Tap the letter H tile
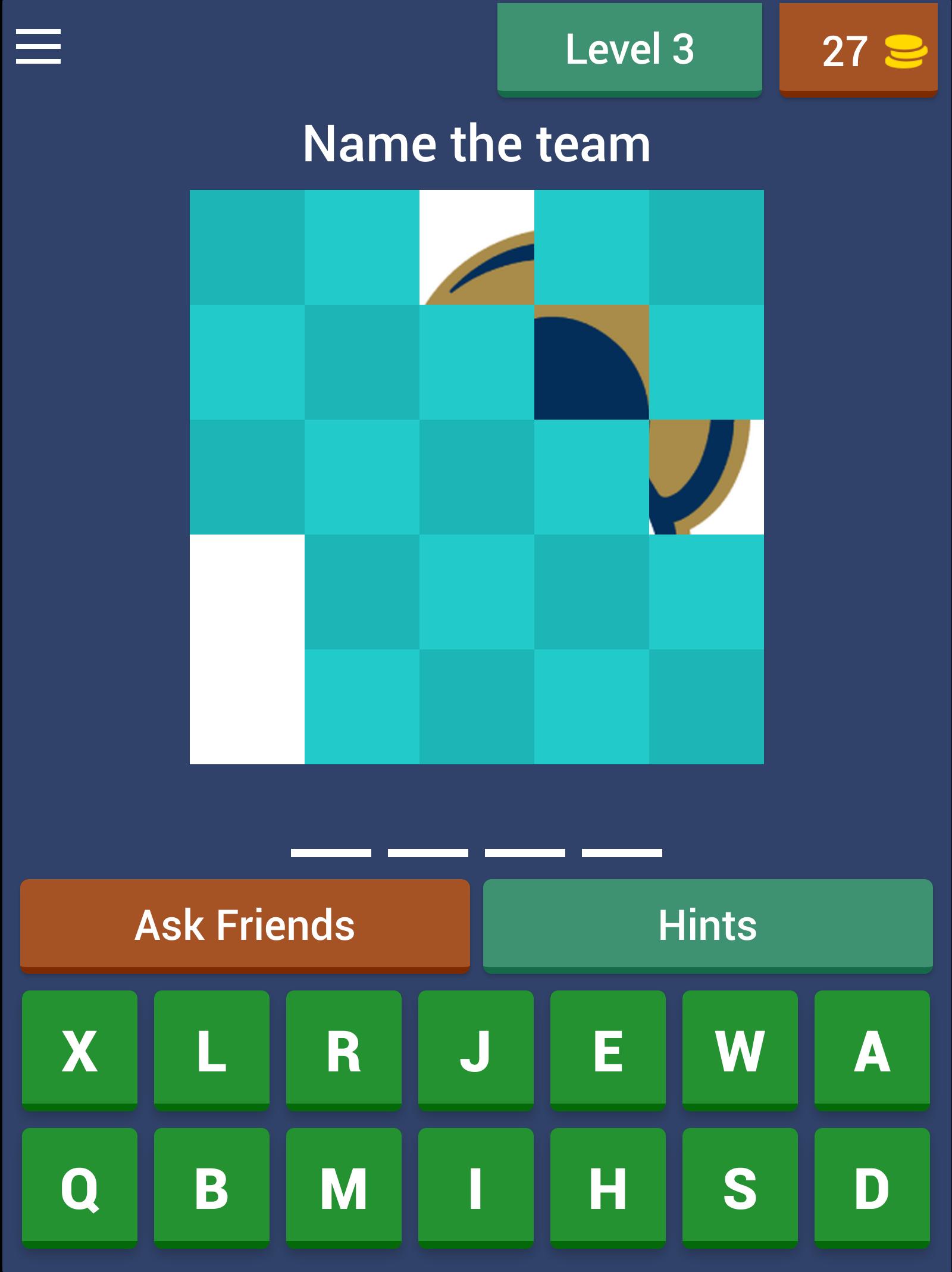This screenshot has height=1272, width=952. tap(608, 1187)
